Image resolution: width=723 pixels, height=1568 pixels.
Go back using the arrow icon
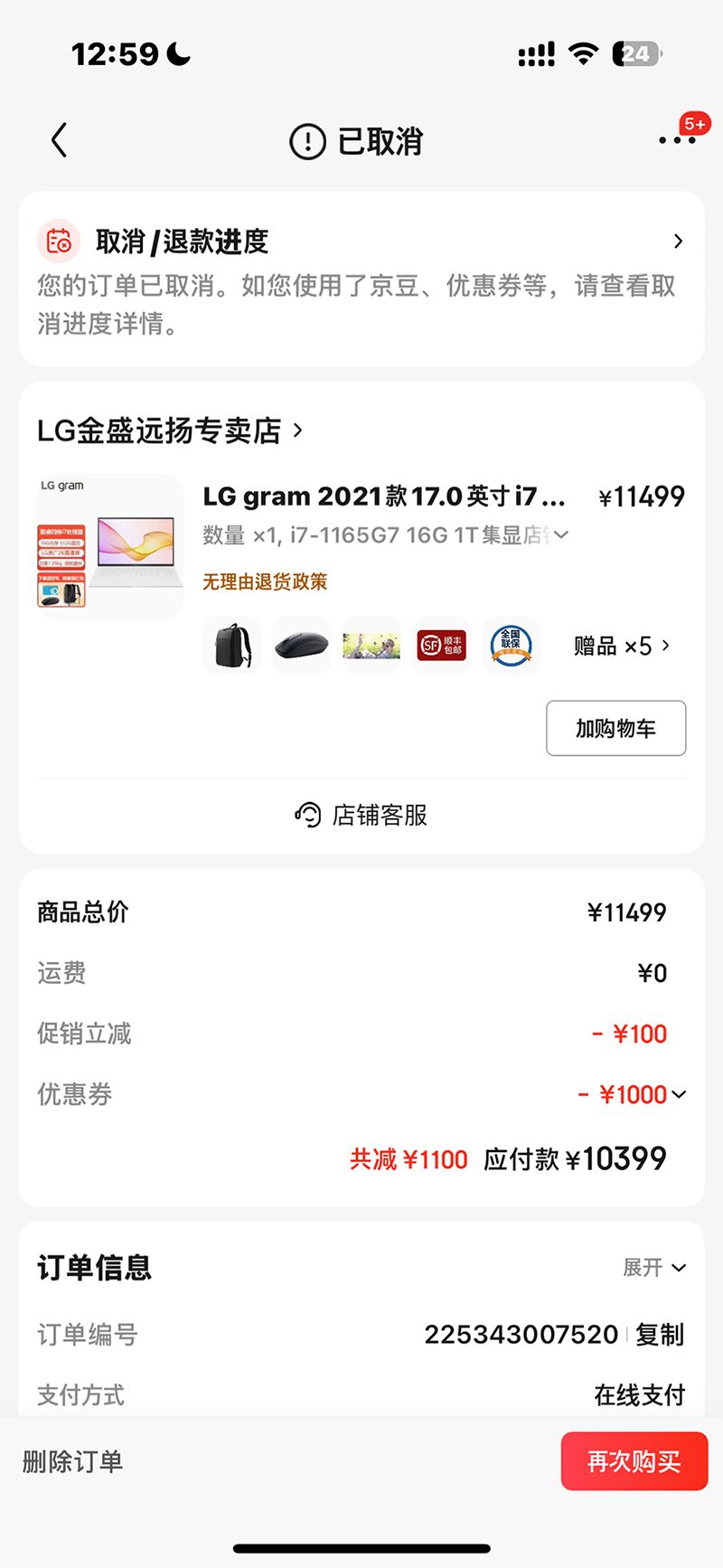tap(60, 140)
